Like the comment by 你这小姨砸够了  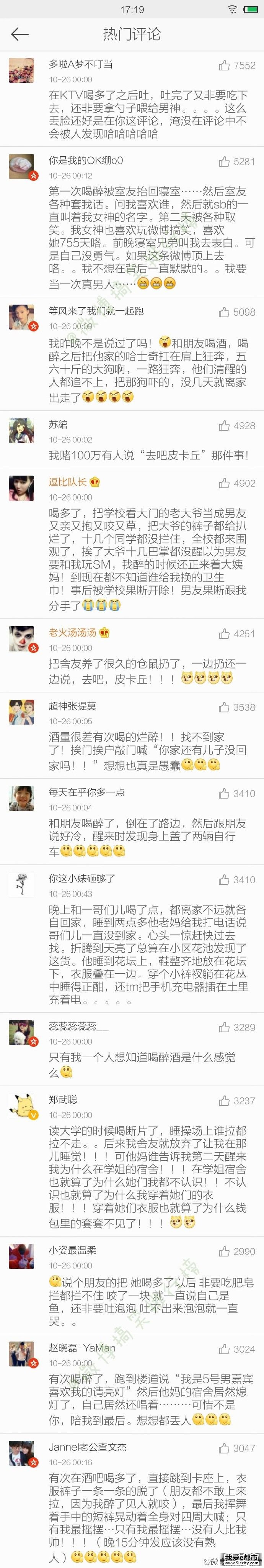point(225,879)
